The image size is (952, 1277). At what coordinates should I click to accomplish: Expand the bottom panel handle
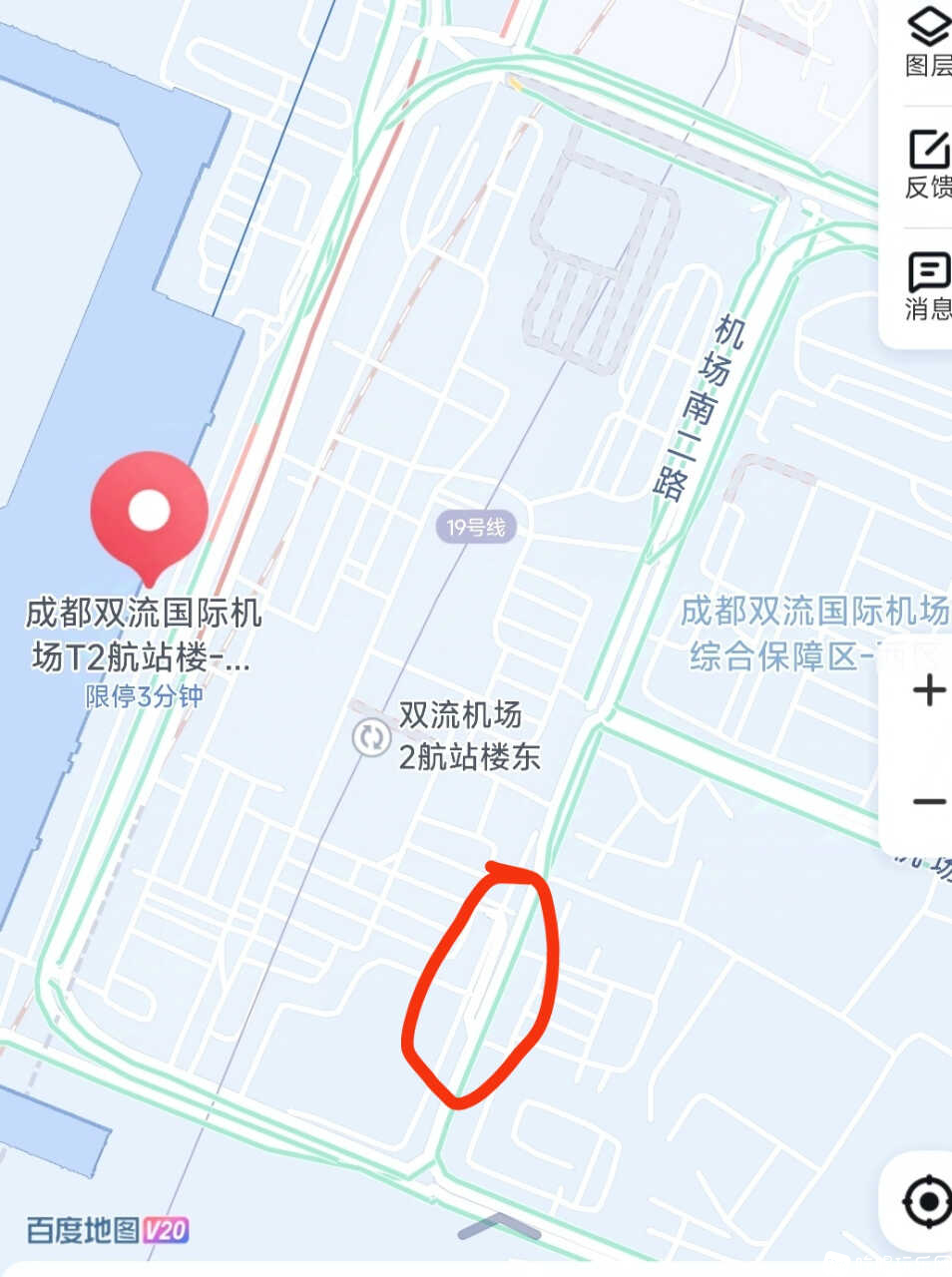[x=500, y=1227]
